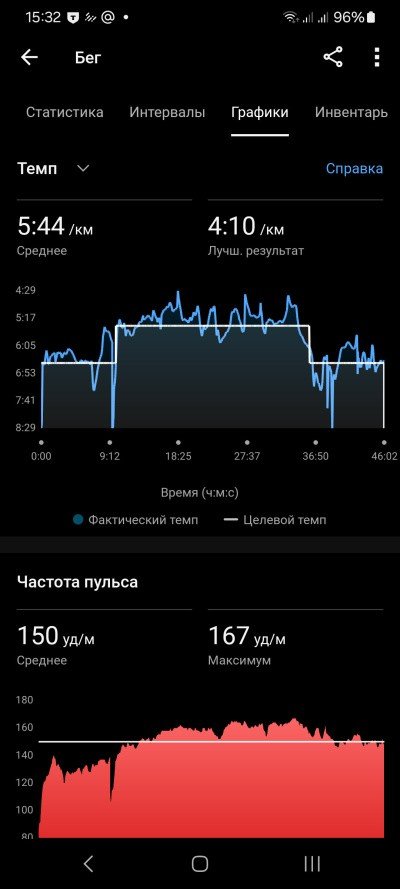This screenshot has width=400, height=889.
Task: Select the Графики tab
Action: coord(259,112)
